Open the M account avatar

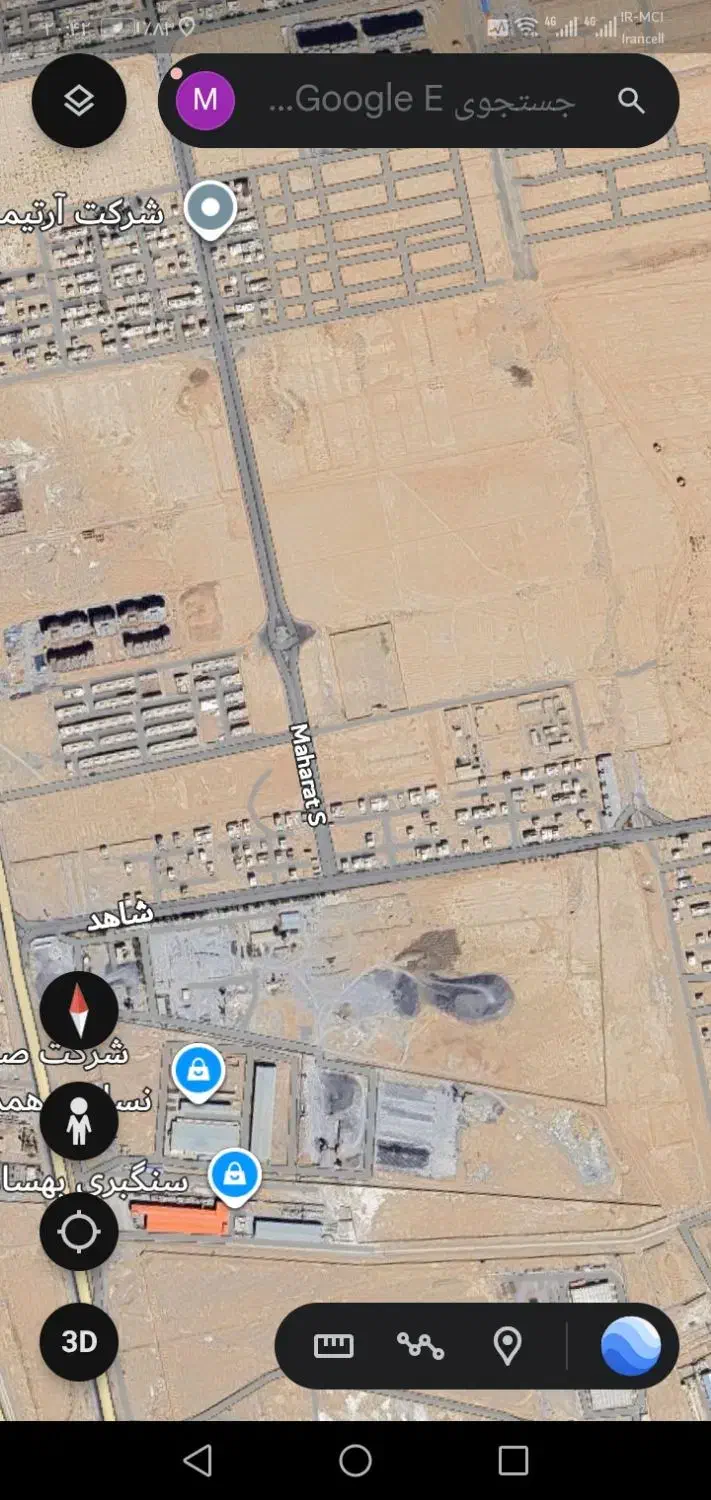point(205,101)
